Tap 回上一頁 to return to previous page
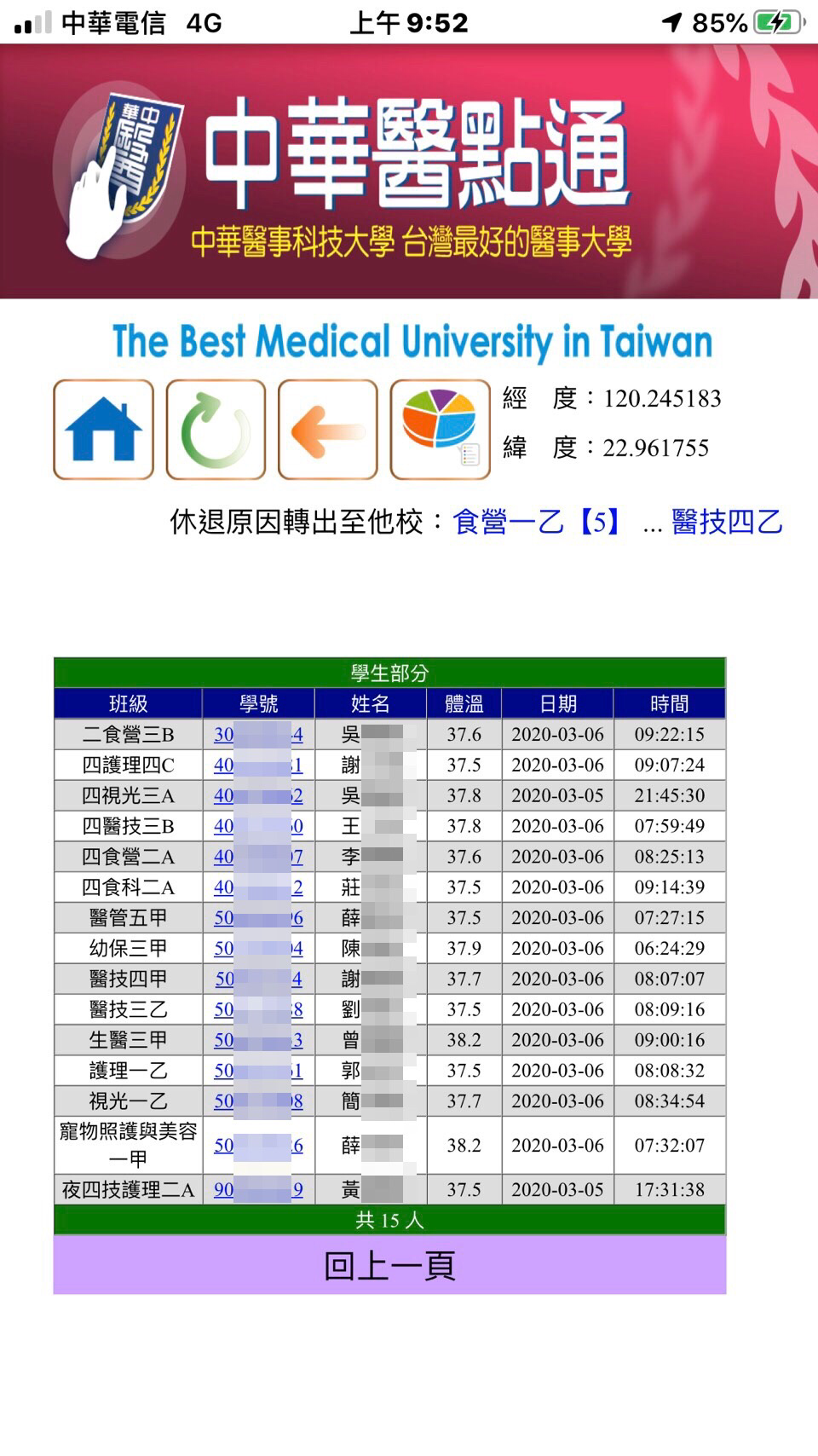The width and height of the screenshot is (818, 1456). 389,1265
